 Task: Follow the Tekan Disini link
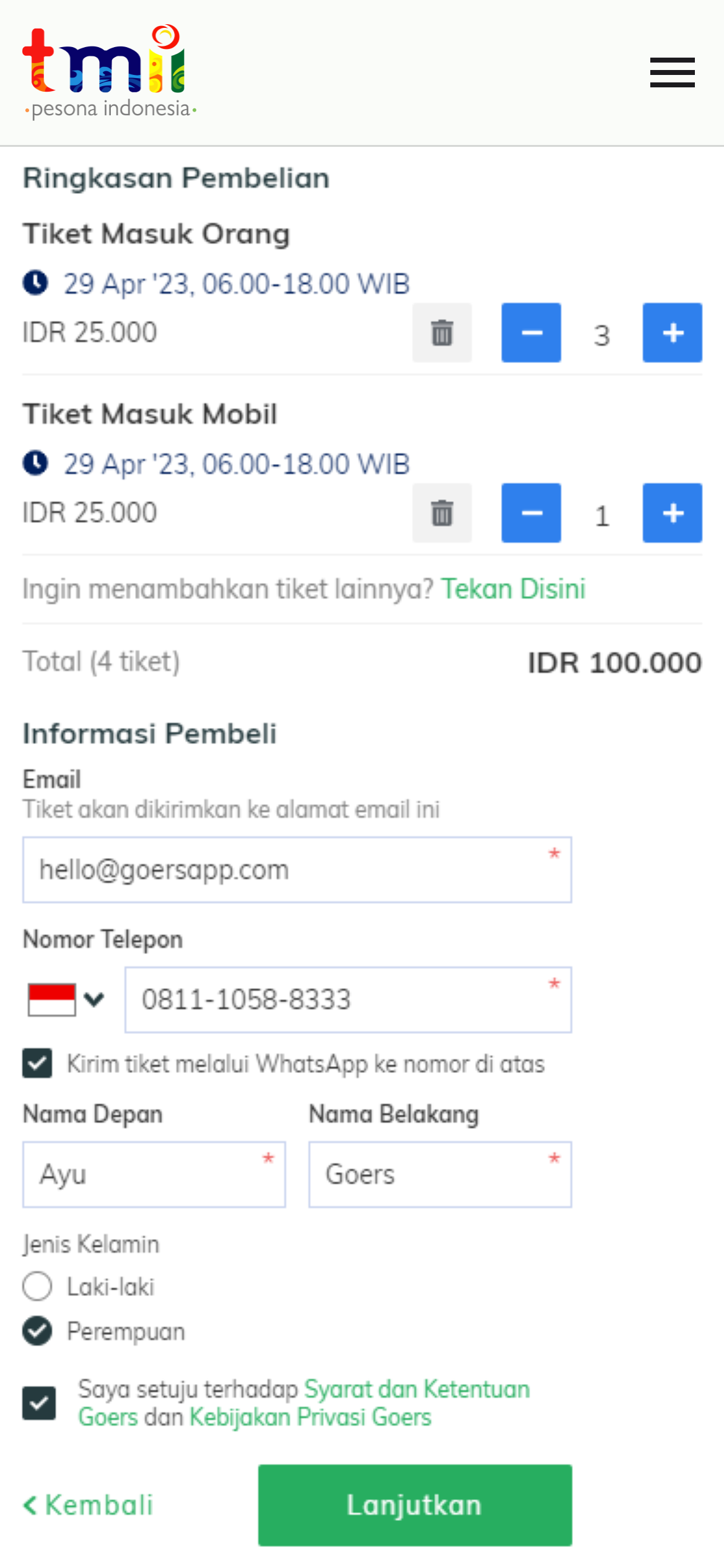point(513,589)
